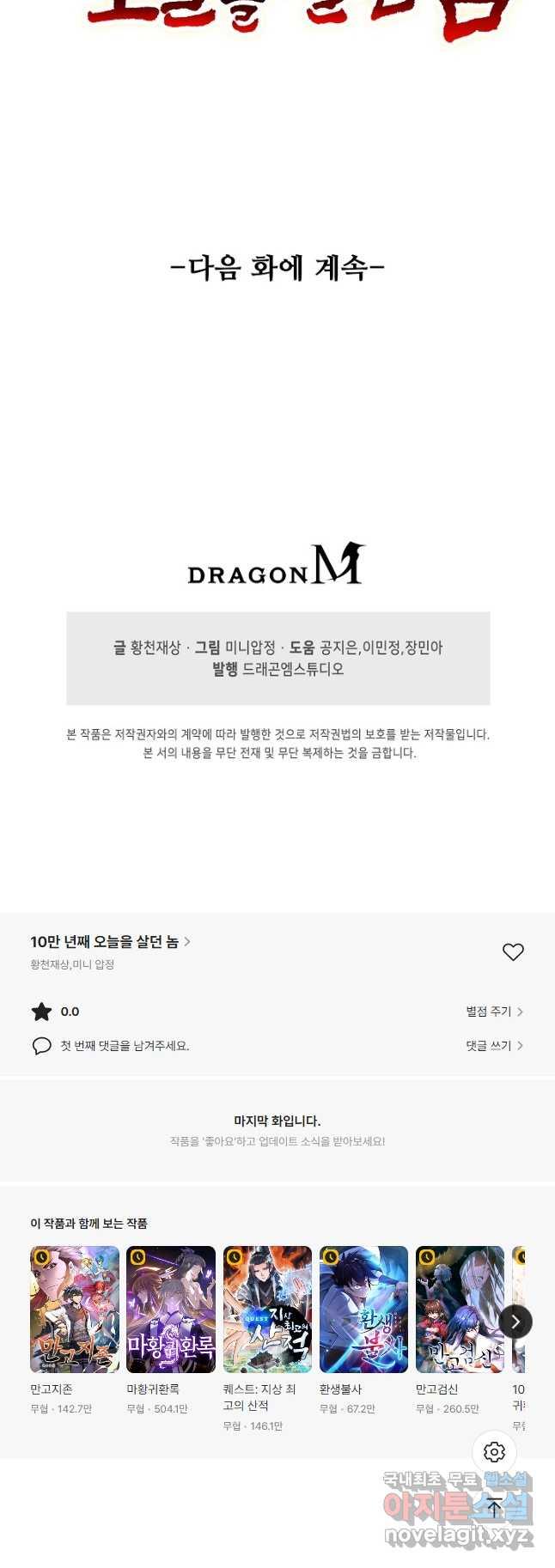Open the 만고지존 webtoon card
The width and height of the screenshot is (555, 1568).
[x=75, y=1310]
